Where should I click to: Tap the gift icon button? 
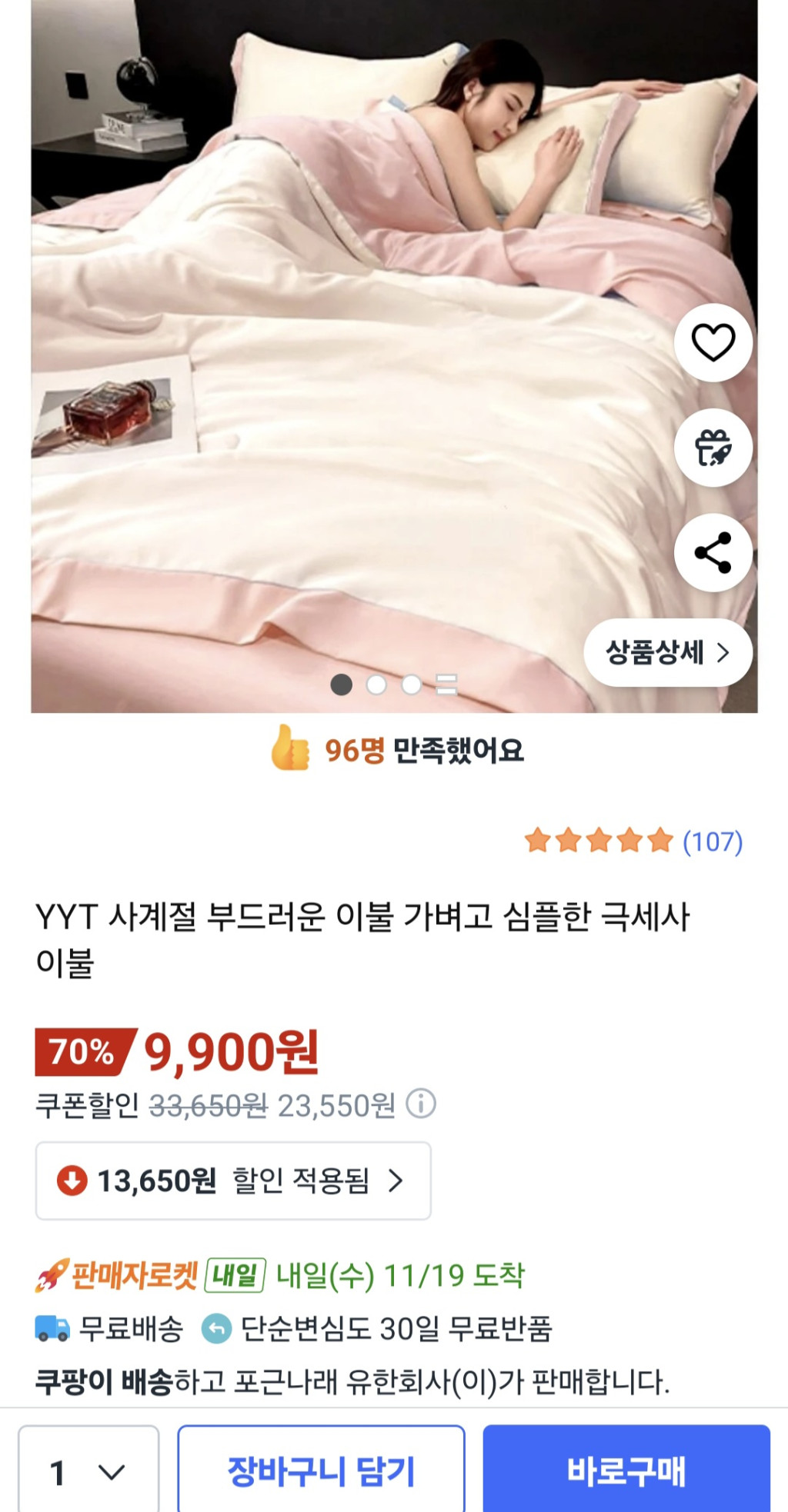[713, 448]
